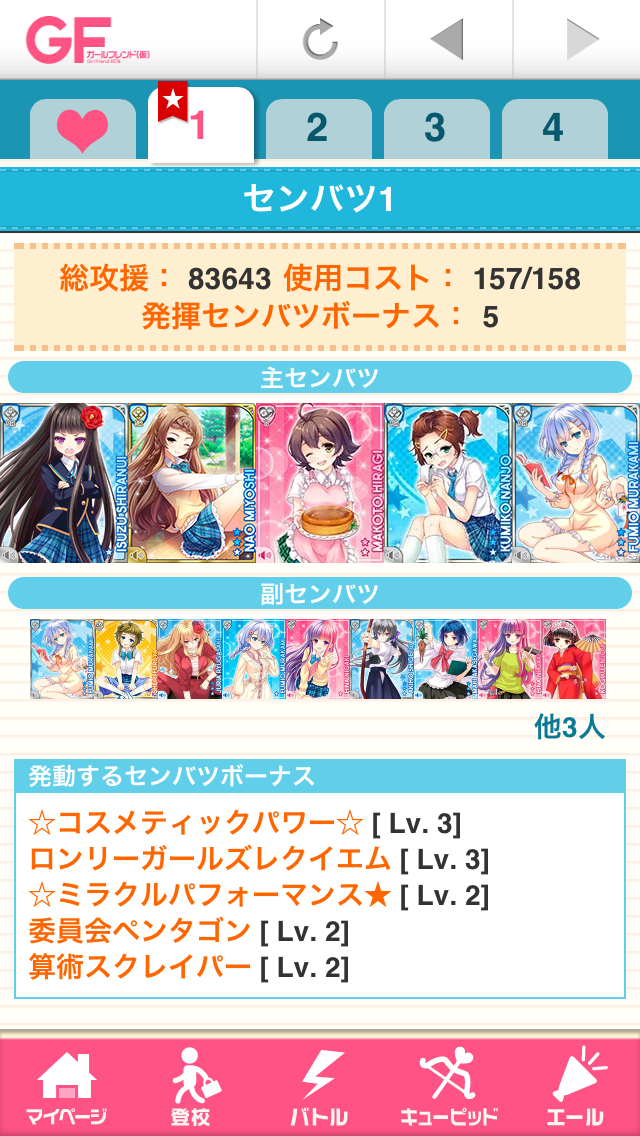This screenshot has width=640, height=1136.
Task: Reload the page with the refresh icon
Action: point(321,40)
